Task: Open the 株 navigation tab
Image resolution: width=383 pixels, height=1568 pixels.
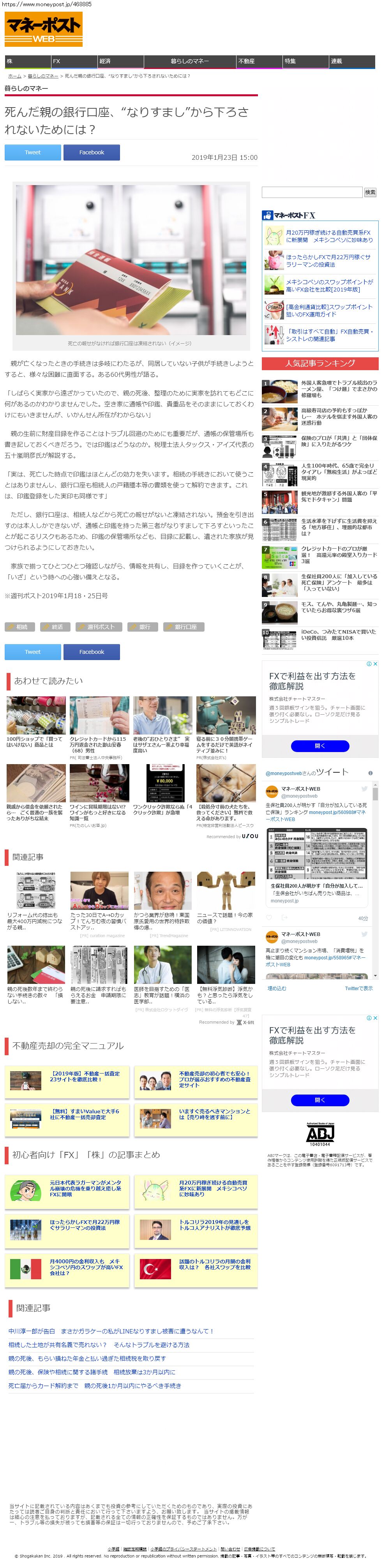Action: coord(27,62)
